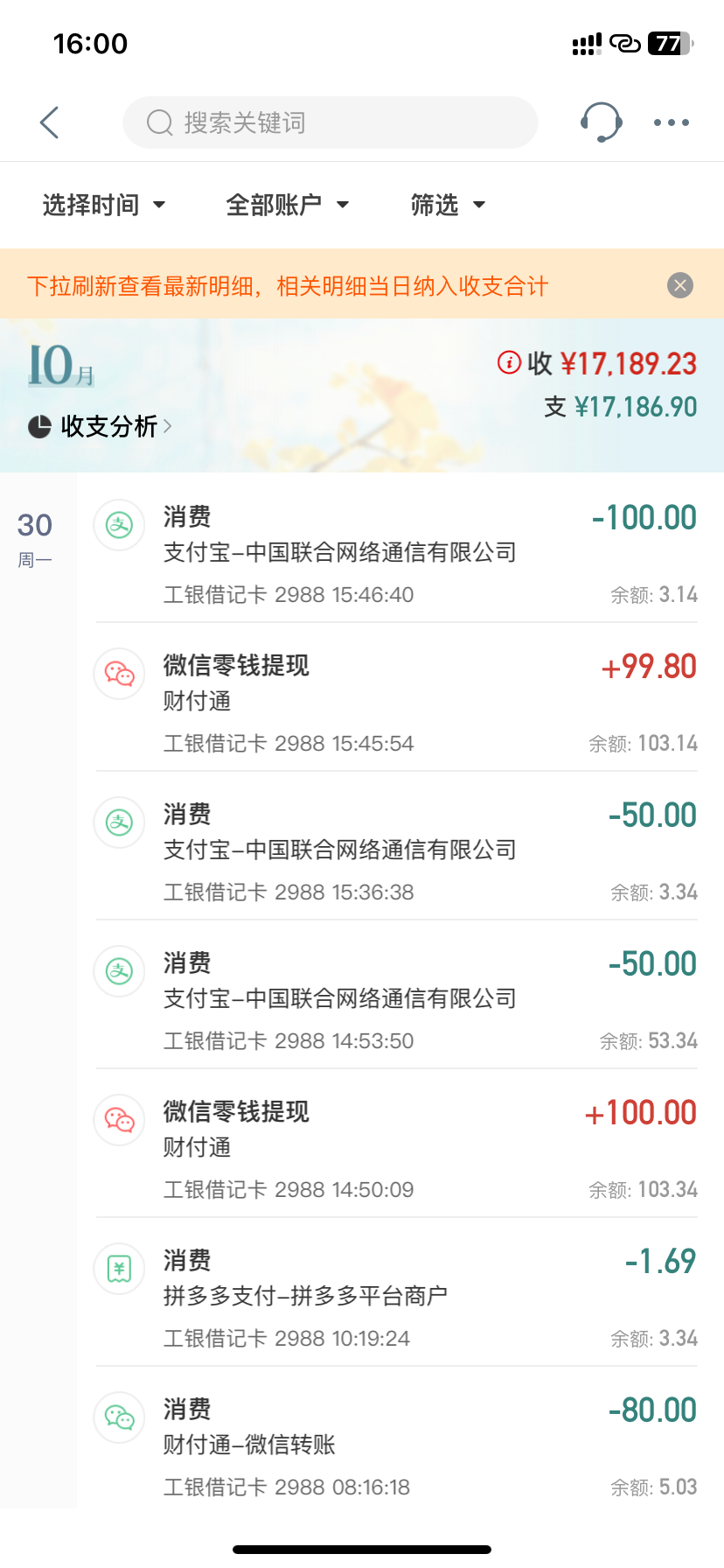Open the 筛选 filter dropdown

tap(448, 205)
